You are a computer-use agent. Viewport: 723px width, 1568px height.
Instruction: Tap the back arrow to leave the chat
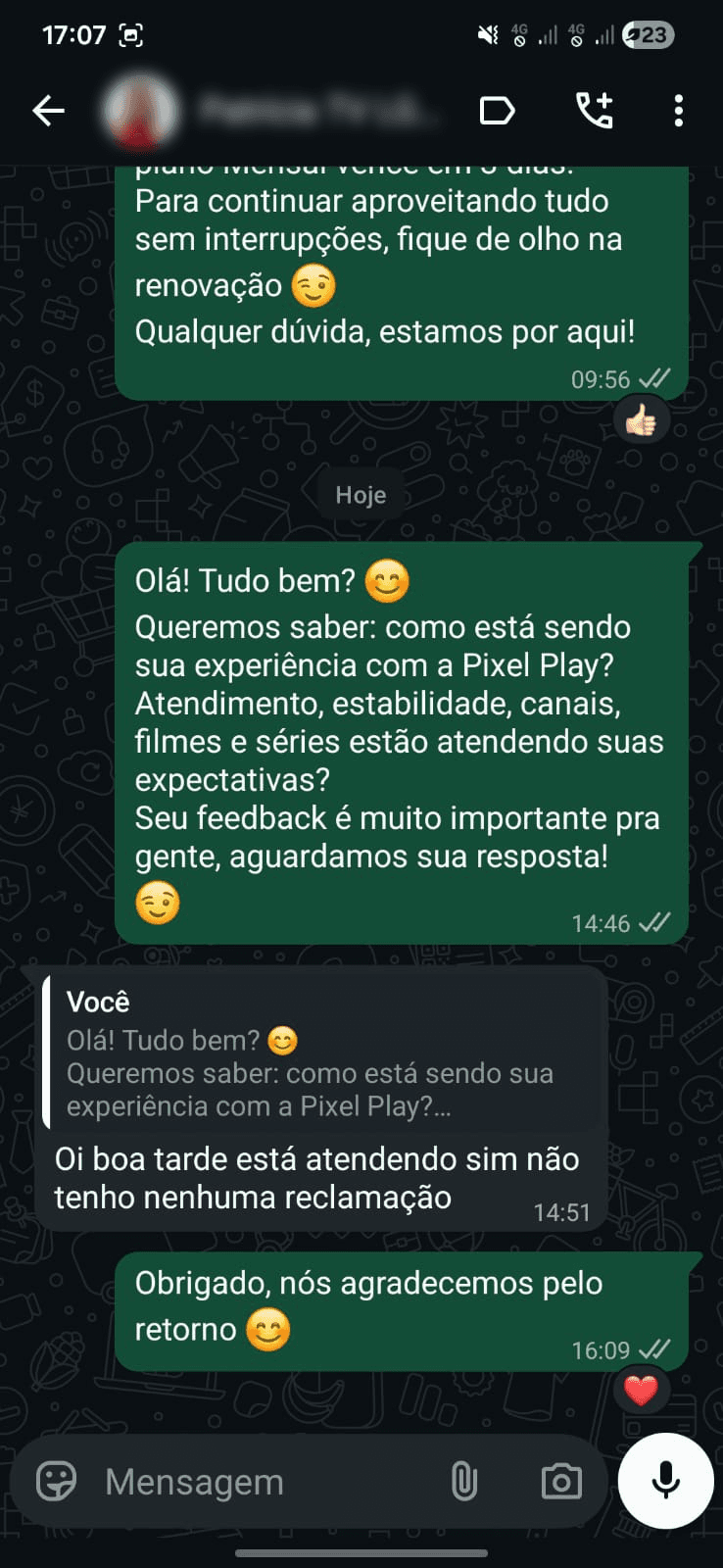point(48,111)
